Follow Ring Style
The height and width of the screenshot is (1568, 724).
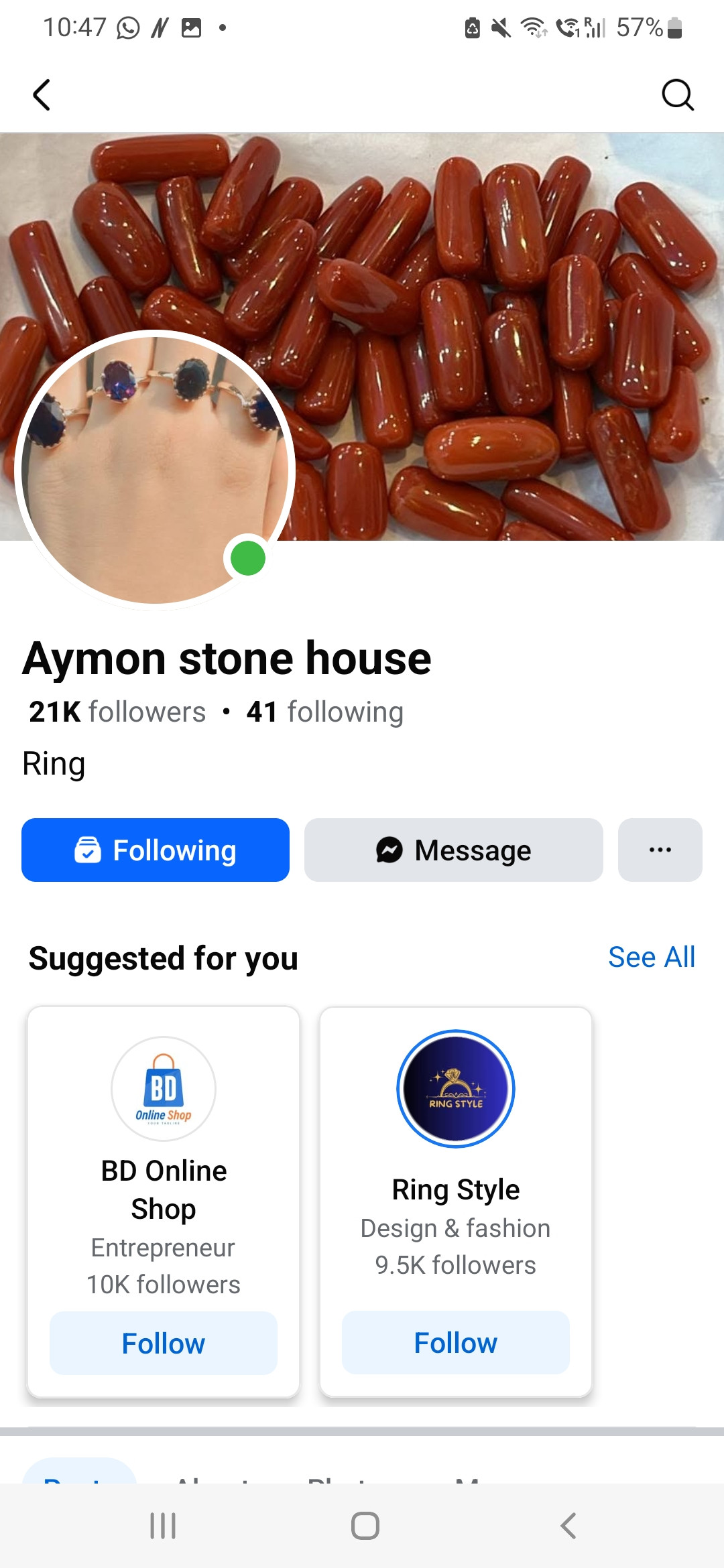455,1342
